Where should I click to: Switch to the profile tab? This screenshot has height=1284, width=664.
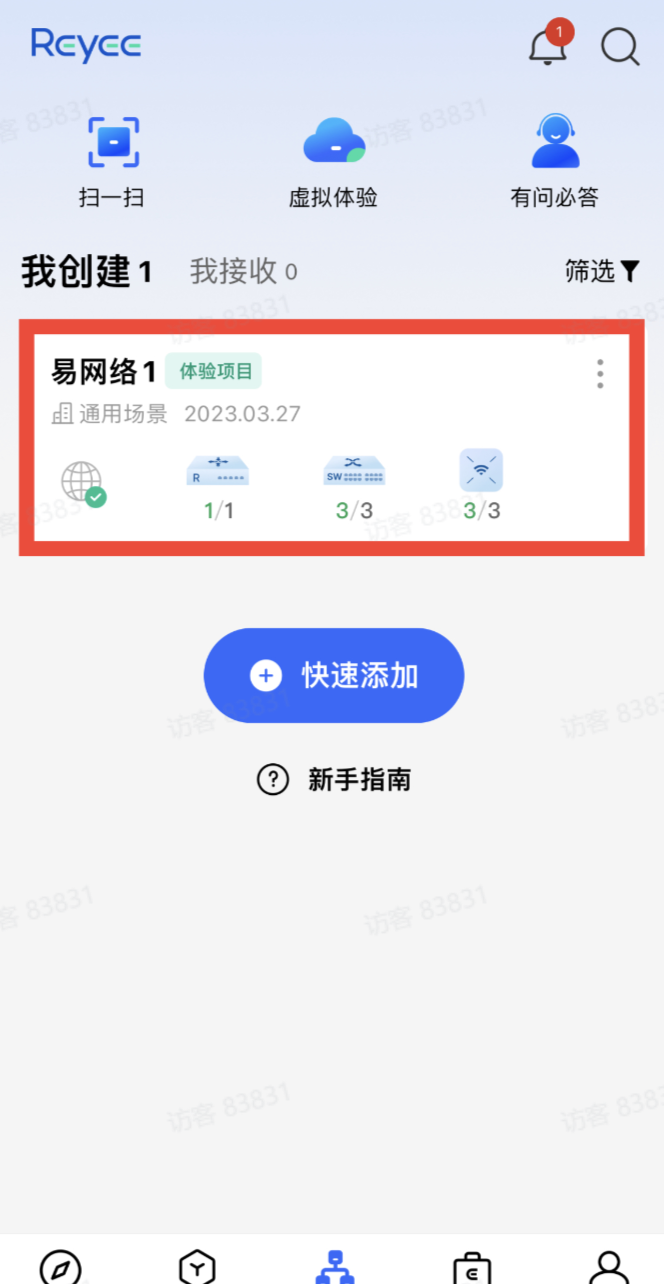tap(609, 1267)
